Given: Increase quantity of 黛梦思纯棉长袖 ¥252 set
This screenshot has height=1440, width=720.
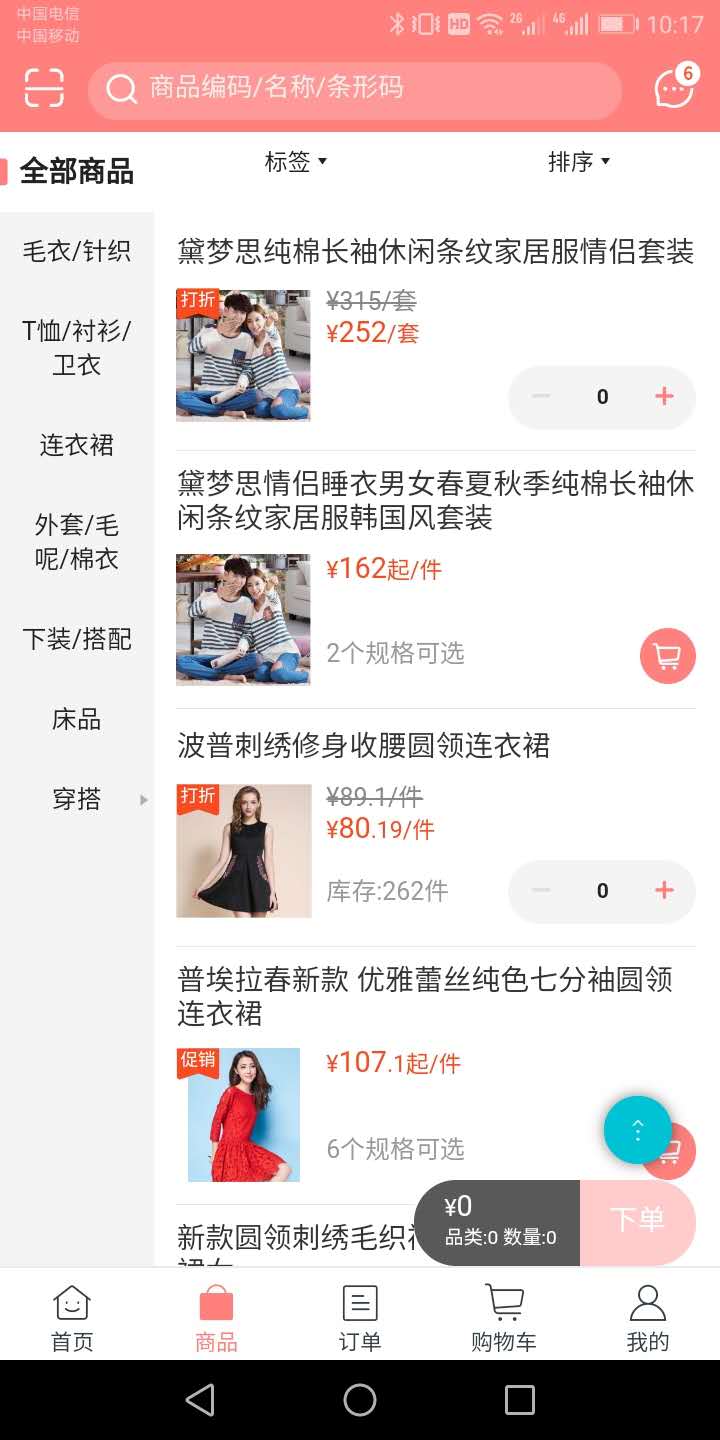Looking at the screenshot, I should click(x=664, y=397).
